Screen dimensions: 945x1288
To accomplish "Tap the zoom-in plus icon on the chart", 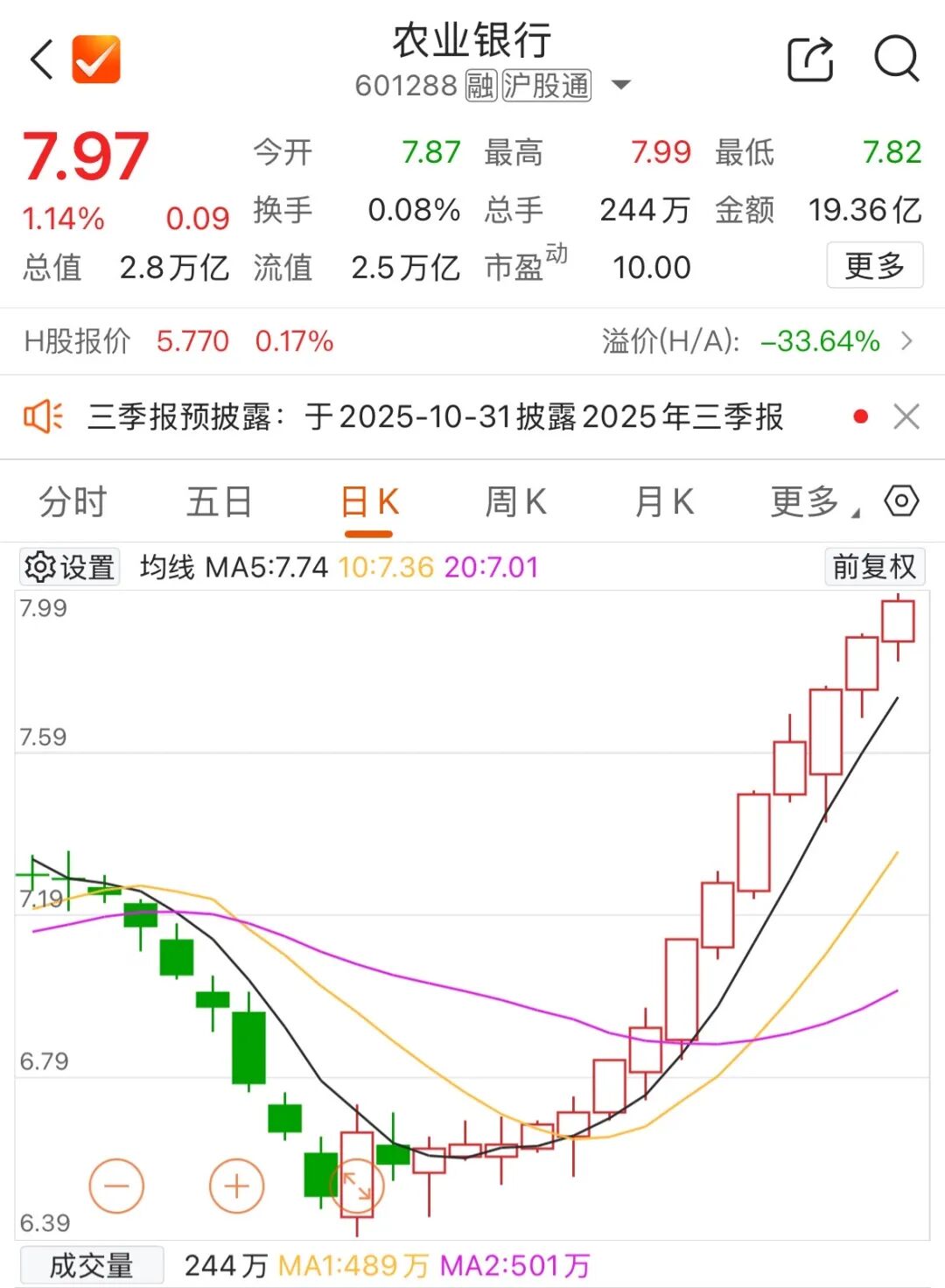I will 235,1186.
